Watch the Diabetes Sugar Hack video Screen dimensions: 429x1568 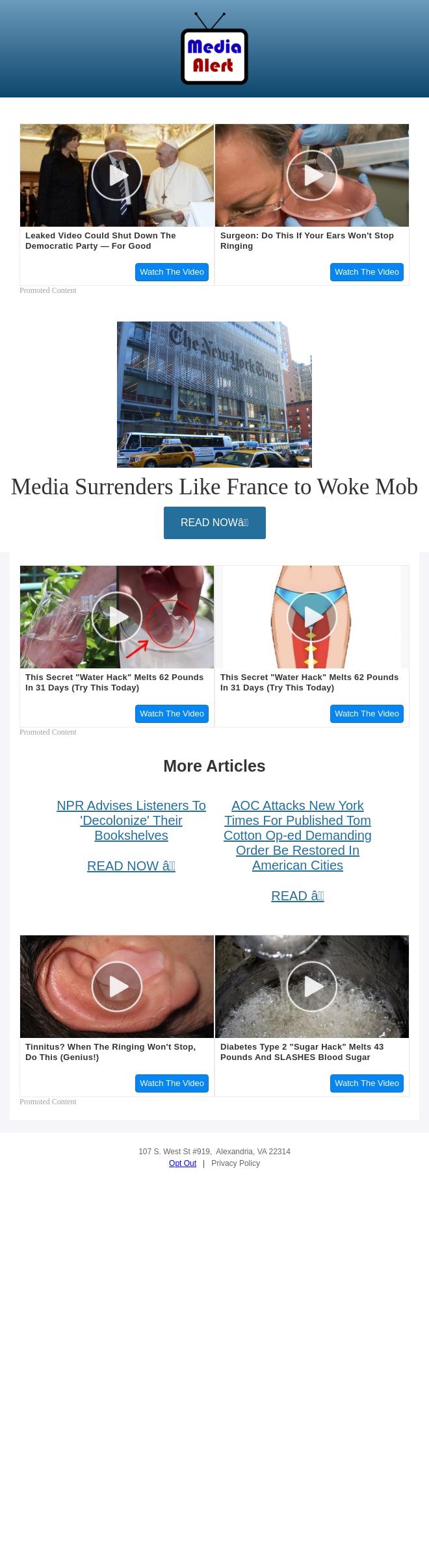367,1083
